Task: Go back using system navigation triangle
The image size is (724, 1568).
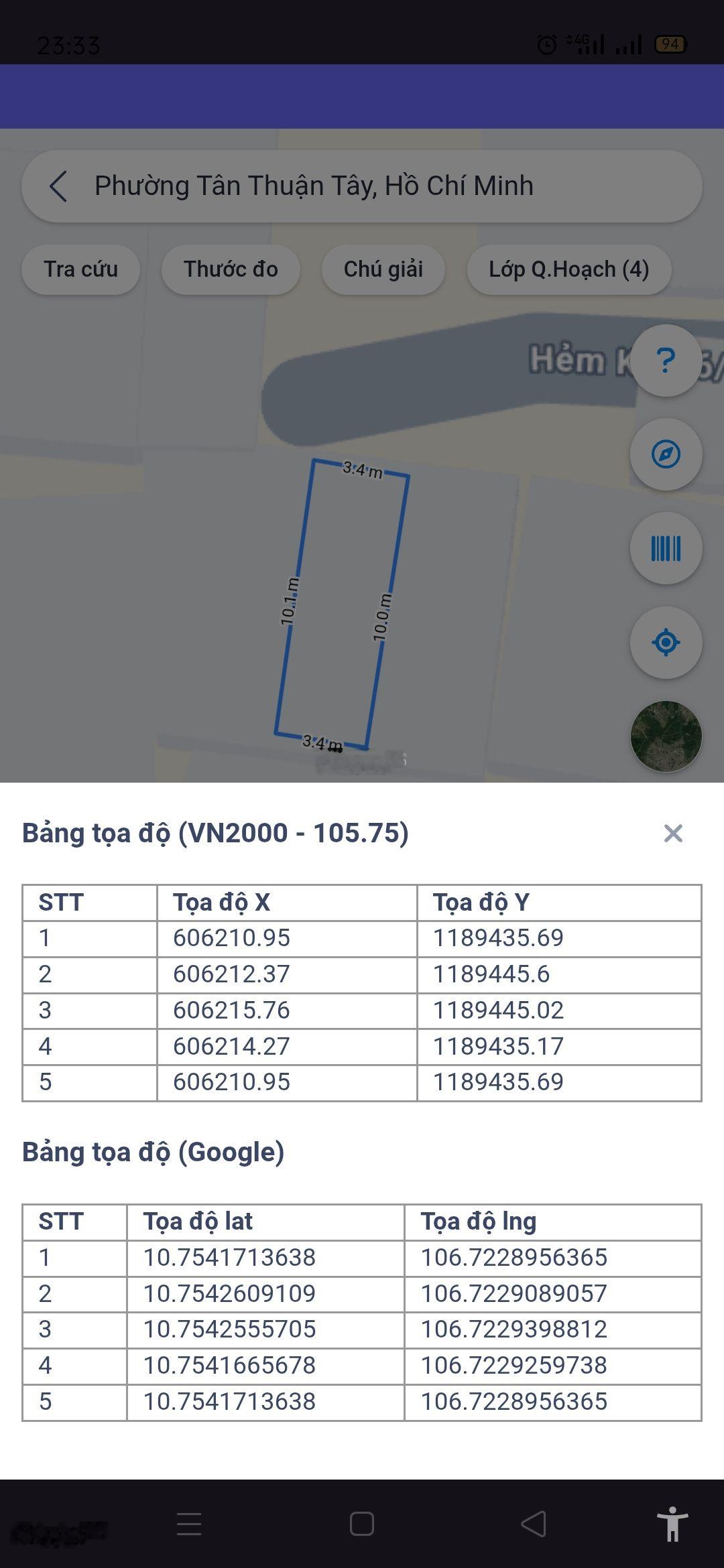Action: coord(534,1524)
